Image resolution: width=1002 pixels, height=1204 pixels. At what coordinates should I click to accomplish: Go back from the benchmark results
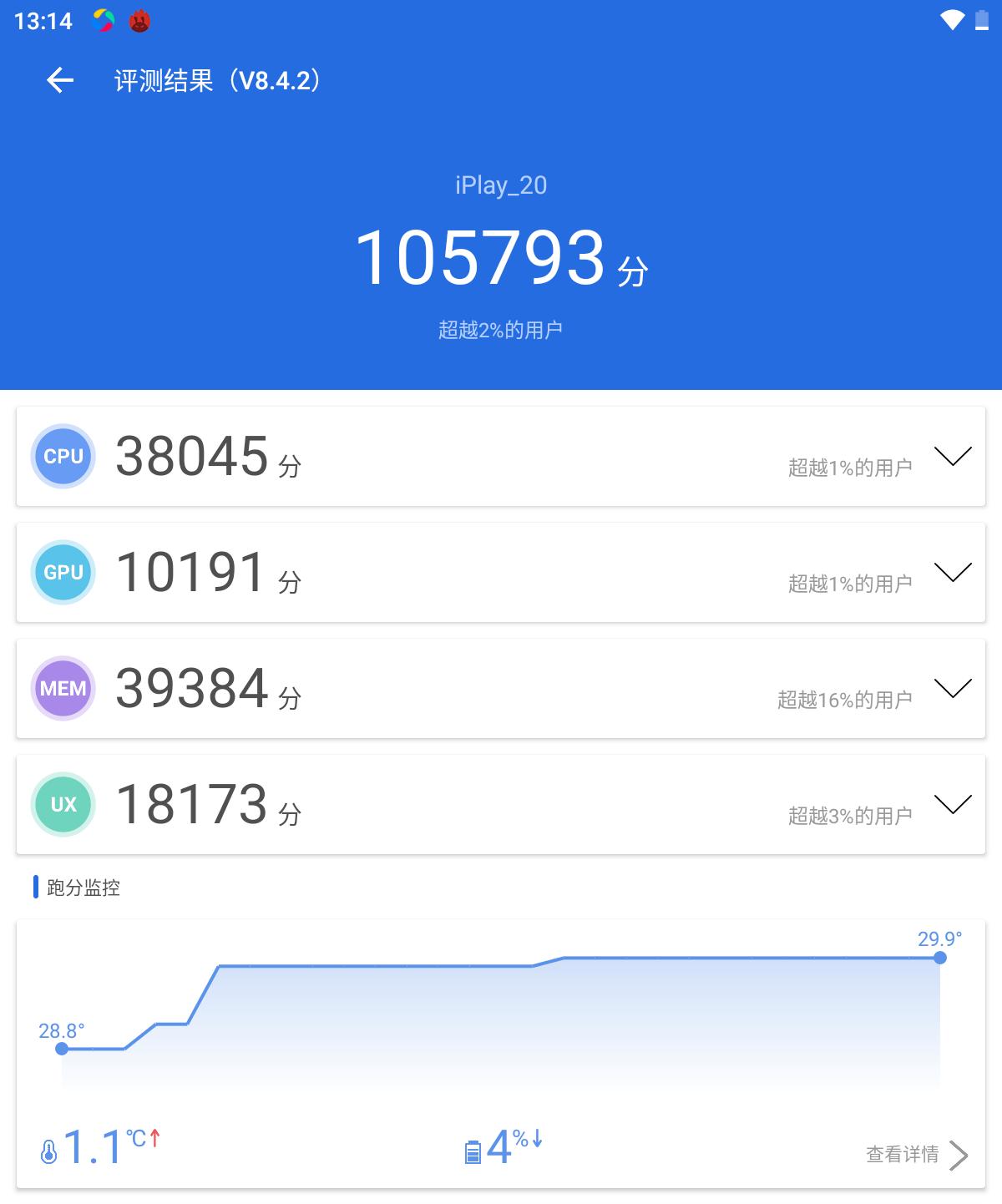click(x=60, y=81)
